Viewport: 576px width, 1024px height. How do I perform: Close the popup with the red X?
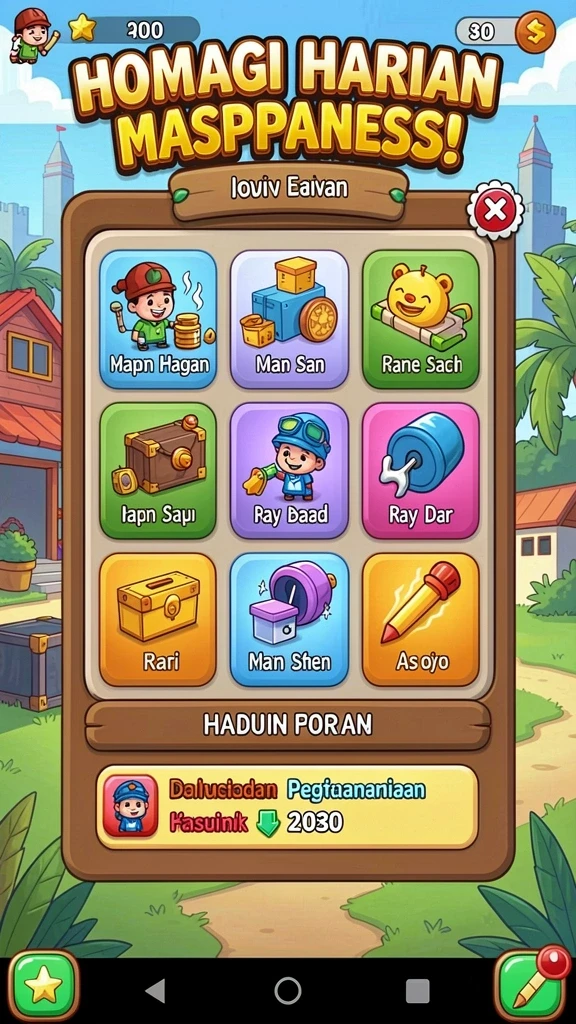[495, 211]
